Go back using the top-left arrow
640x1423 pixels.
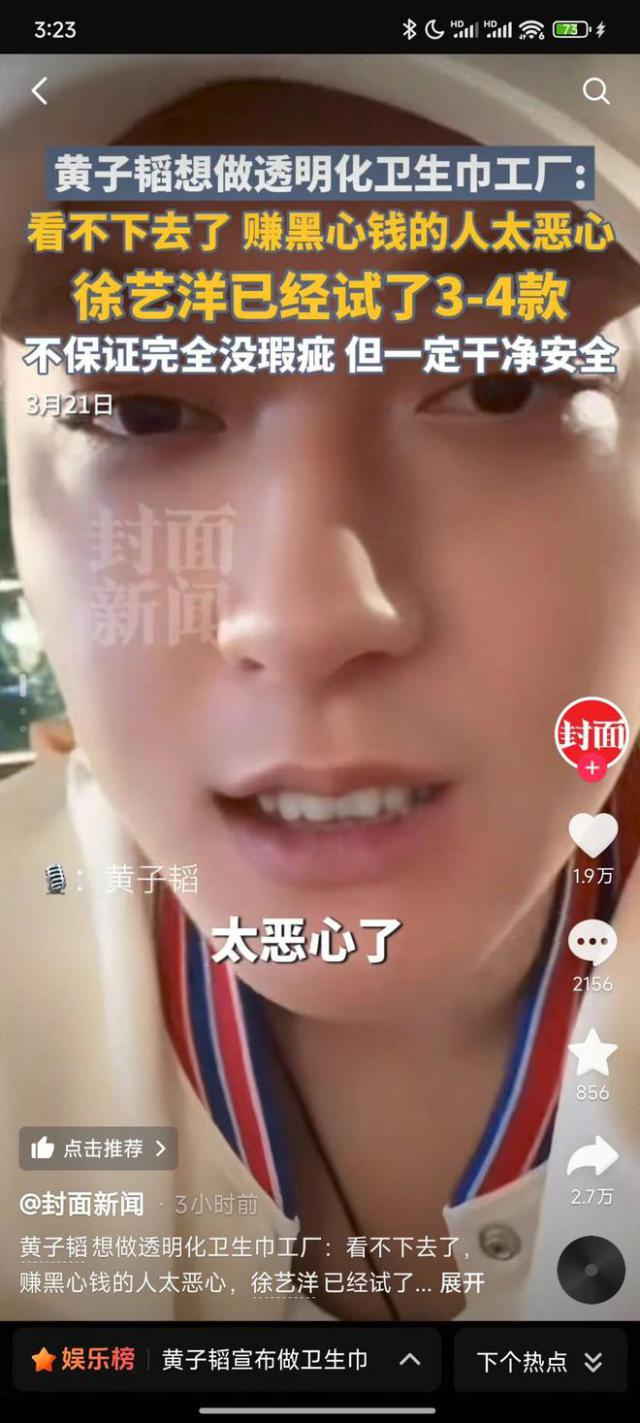click(39, 92)
